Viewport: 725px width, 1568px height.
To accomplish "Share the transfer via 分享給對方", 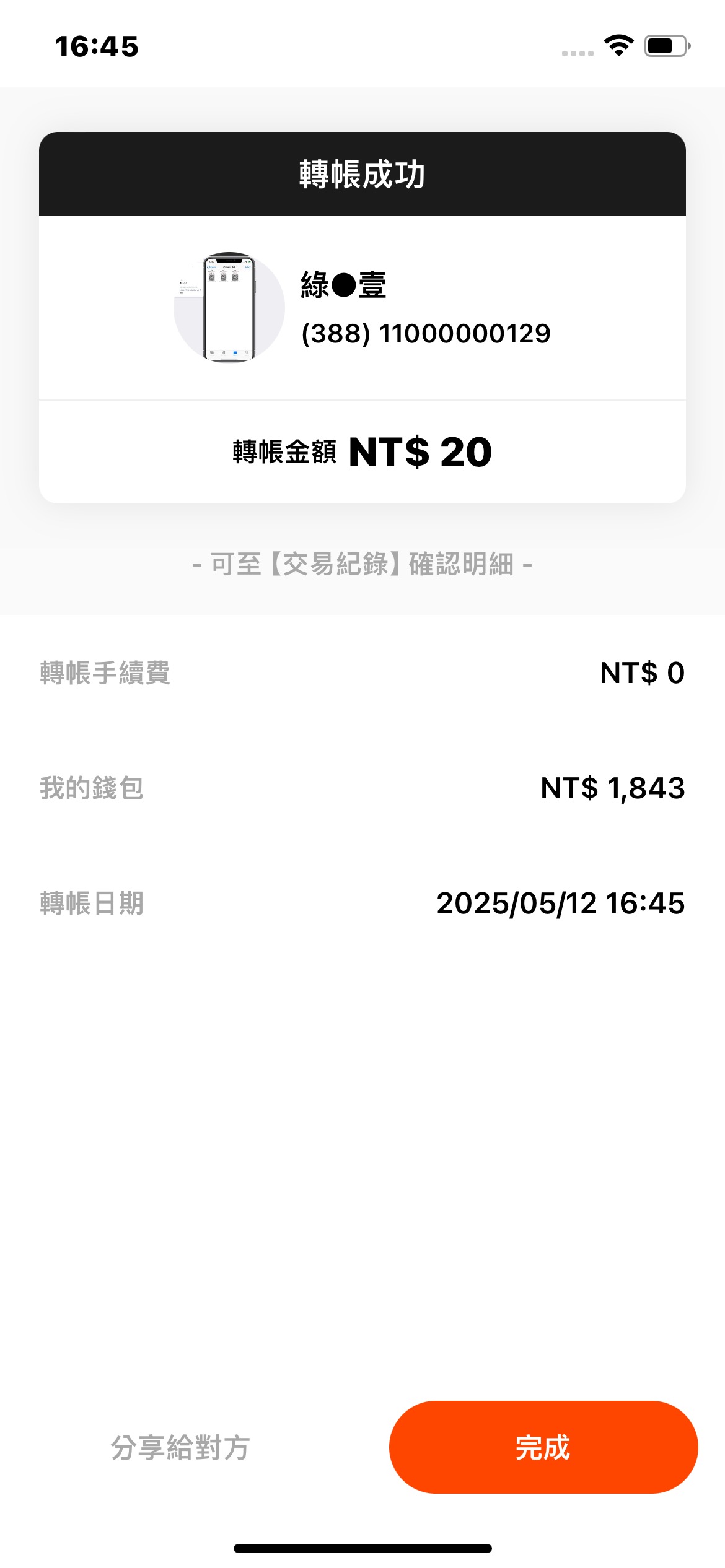I will 180,1448.
